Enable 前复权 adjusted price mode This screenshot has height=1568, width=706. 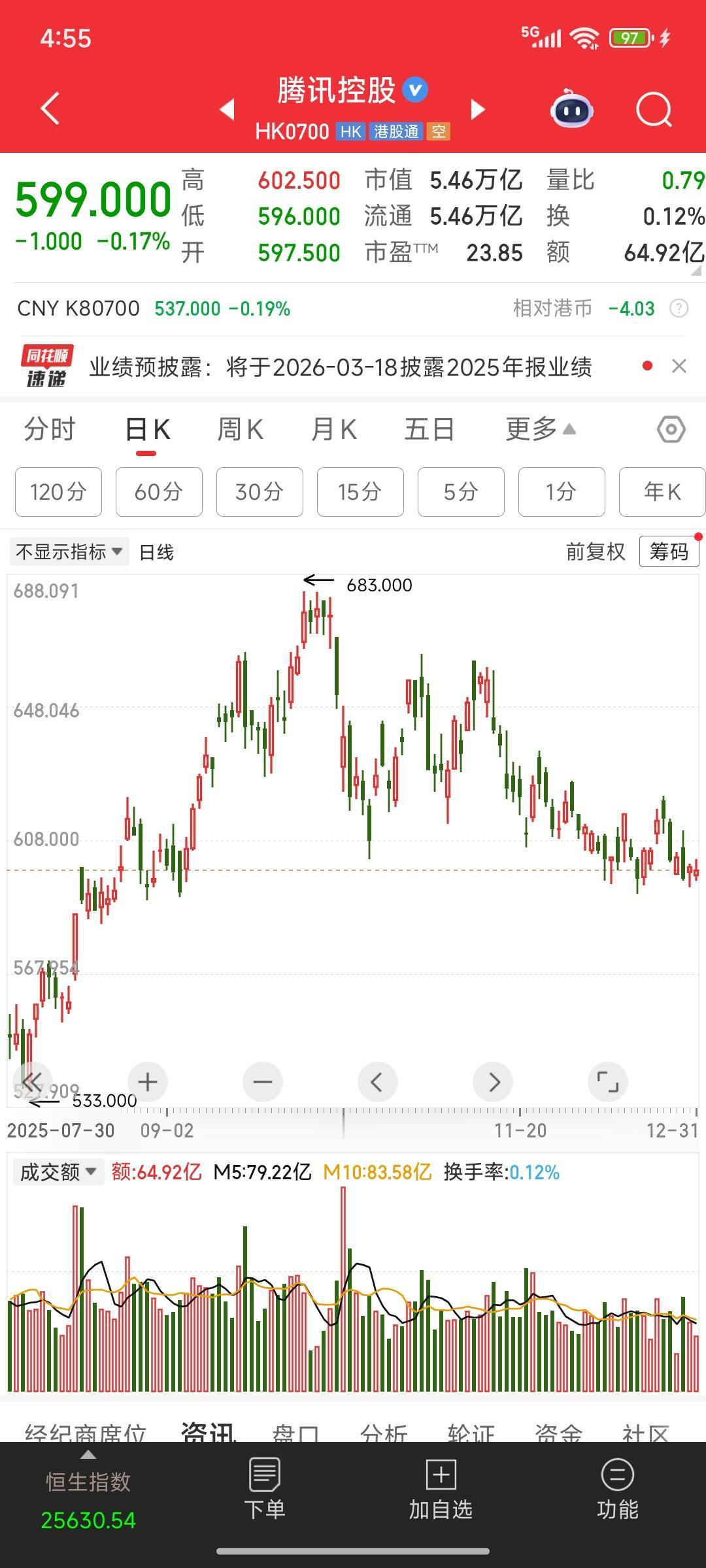pos(596,552)
